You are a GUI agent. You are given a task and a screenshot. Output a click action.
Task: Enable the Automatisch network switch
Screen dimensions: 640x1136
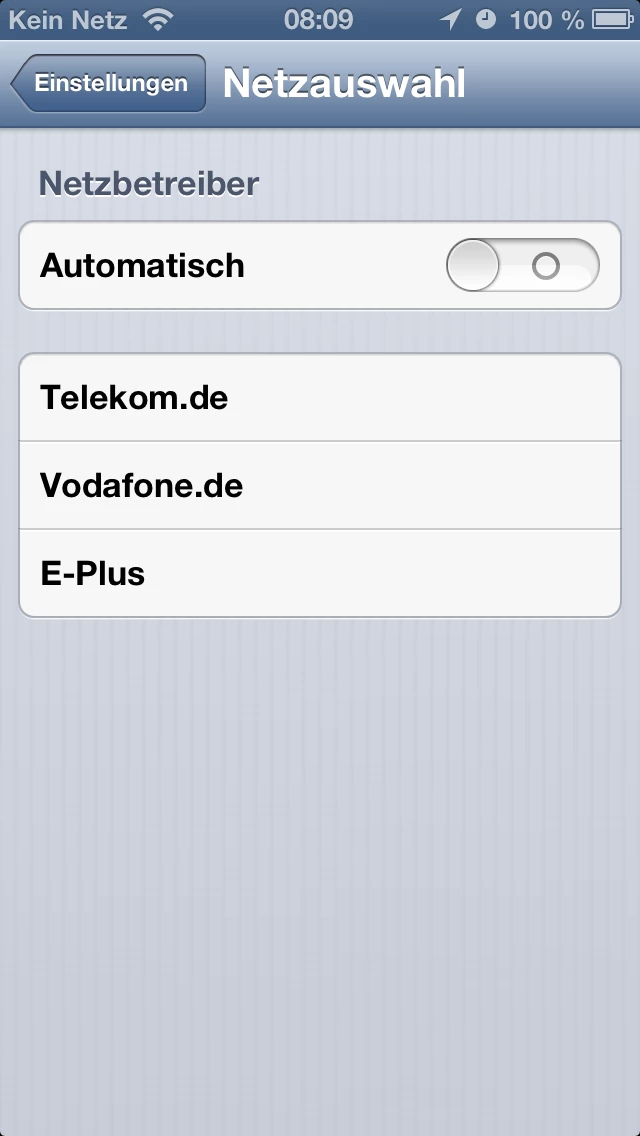click(522, 266)
